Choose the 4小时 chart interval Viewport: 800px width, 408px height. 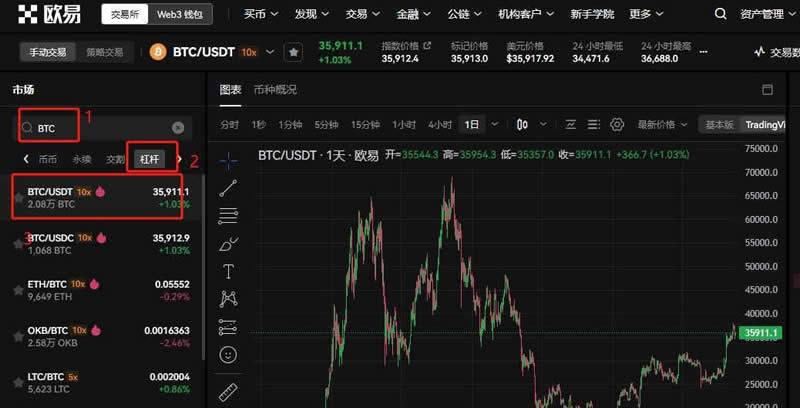pyautogui.click(x=440, y=125)
